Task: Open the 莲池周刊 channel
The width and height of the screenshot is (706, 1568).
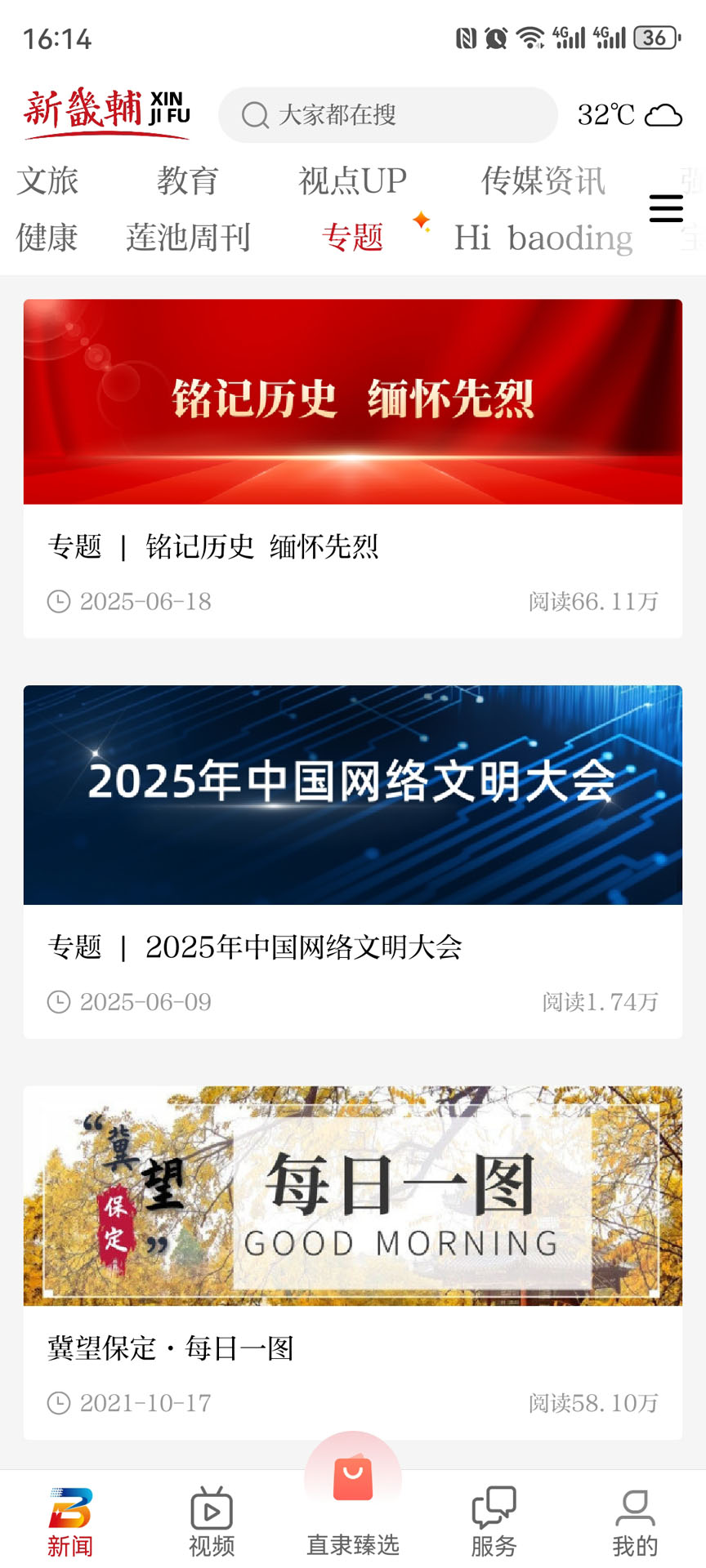Action: (x=189, y=238)
